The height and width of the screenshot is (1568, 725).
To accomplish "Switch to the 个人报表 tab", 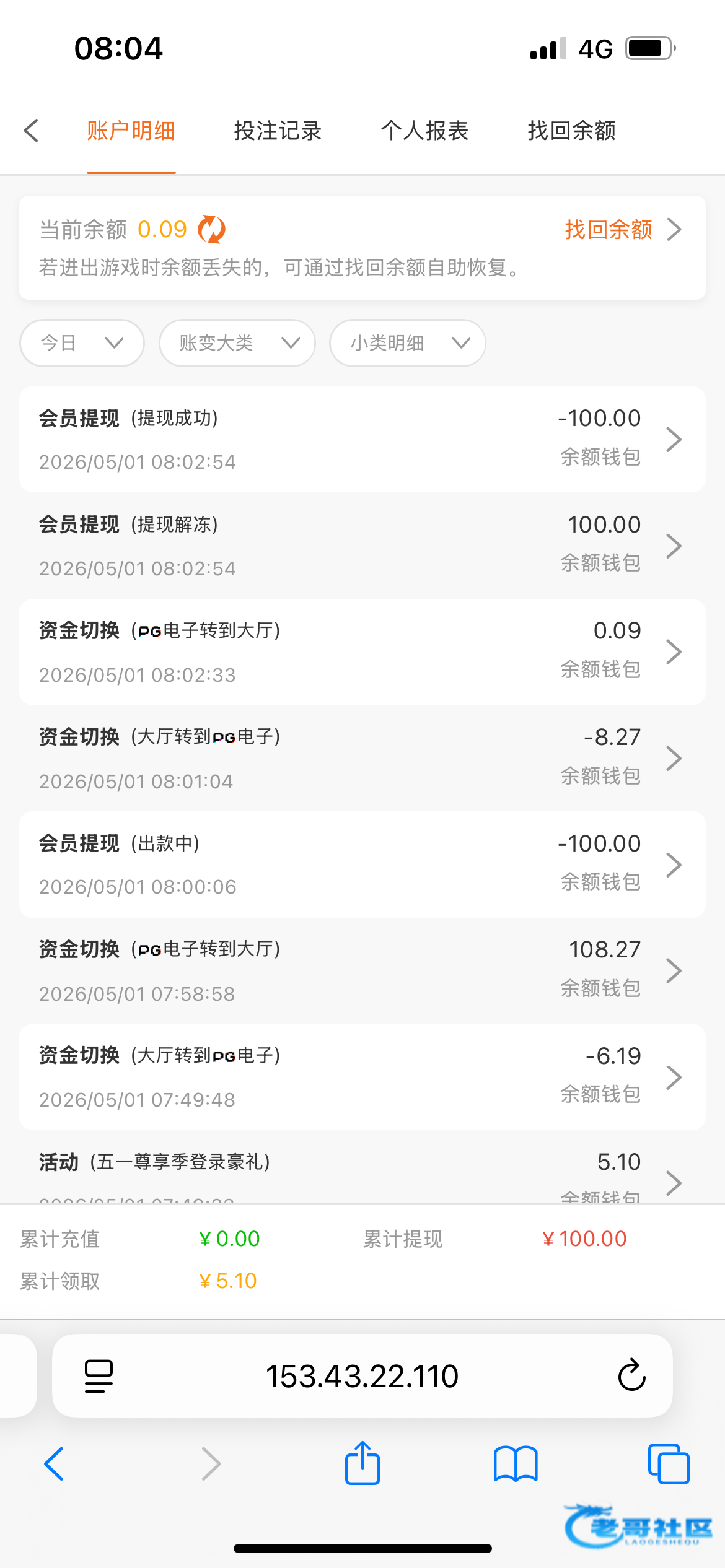I will click(x=424, y=131).
